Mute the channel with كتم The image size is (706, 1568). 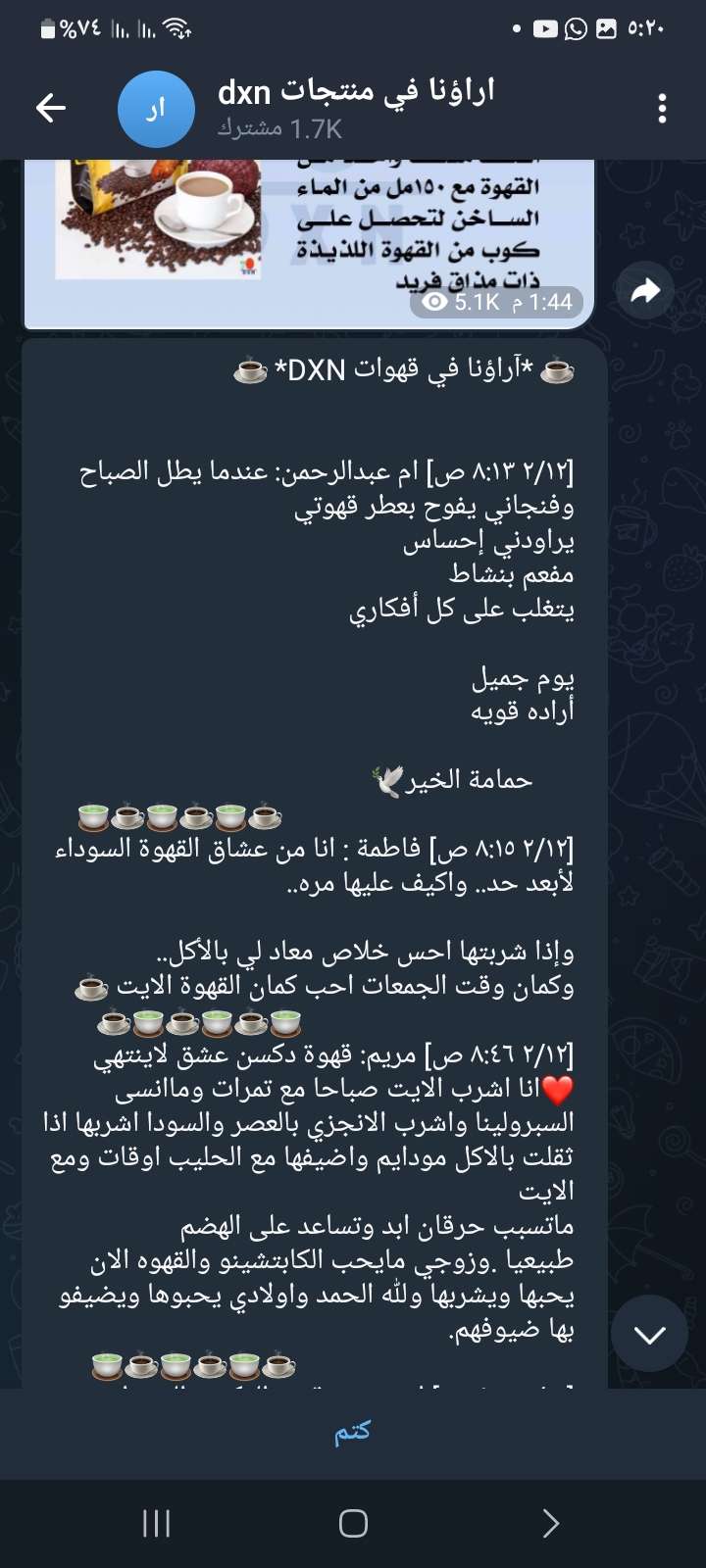click(353, 1432)
